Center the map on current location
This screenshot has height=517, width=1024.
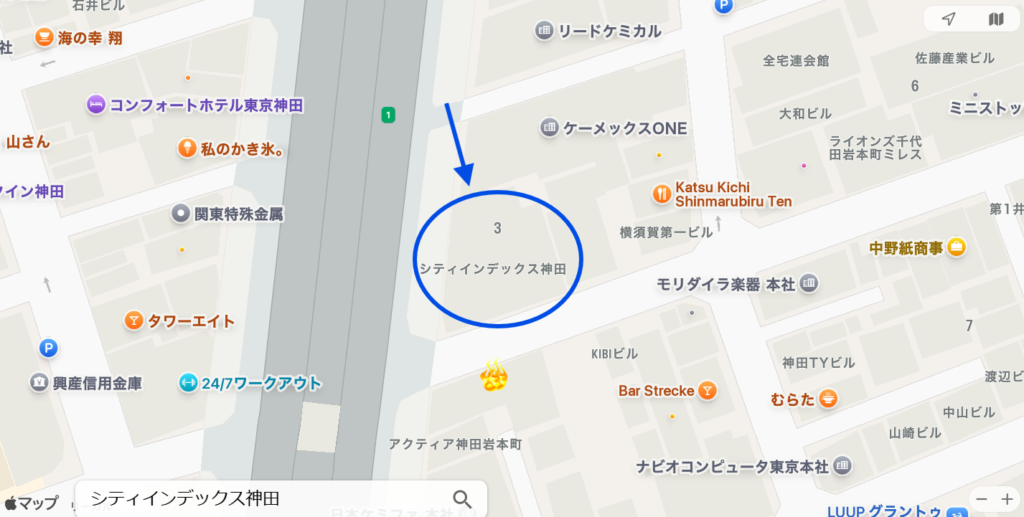click(948, 19)
